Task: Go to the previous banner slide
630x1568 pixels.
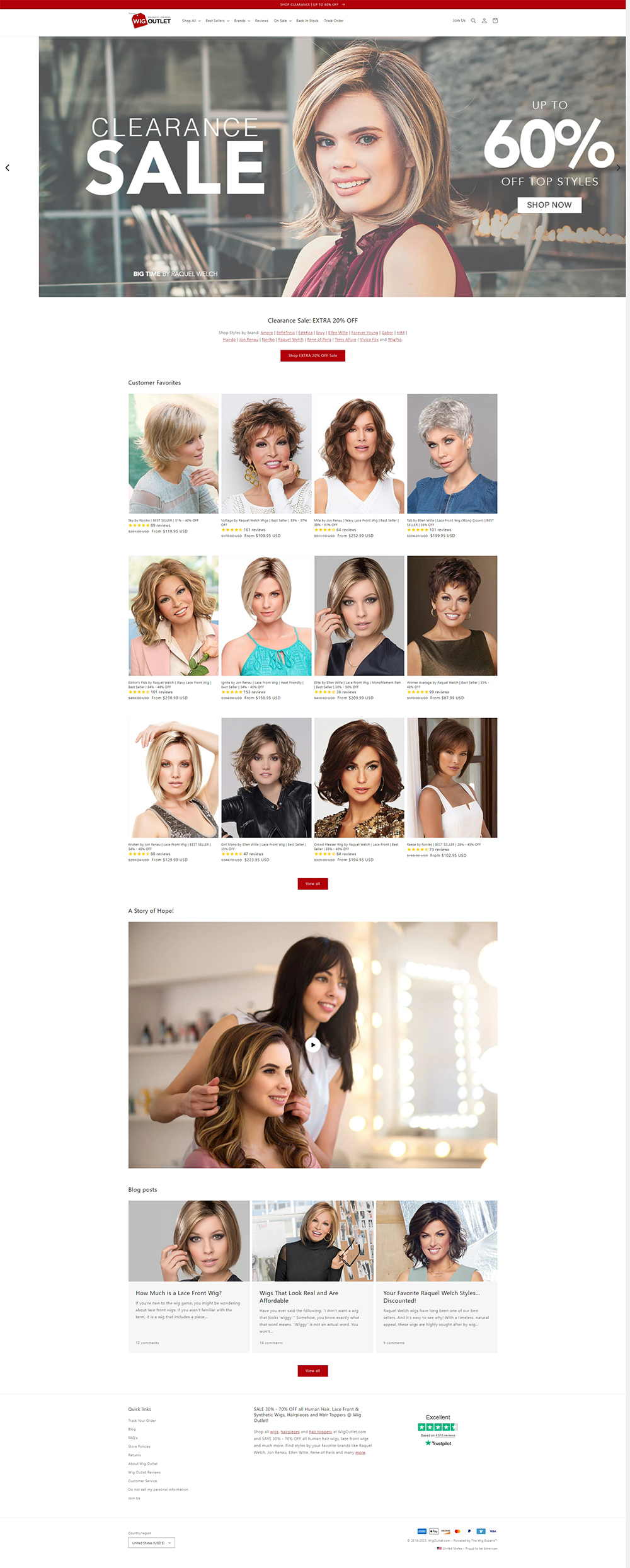Action: (8, 168)
